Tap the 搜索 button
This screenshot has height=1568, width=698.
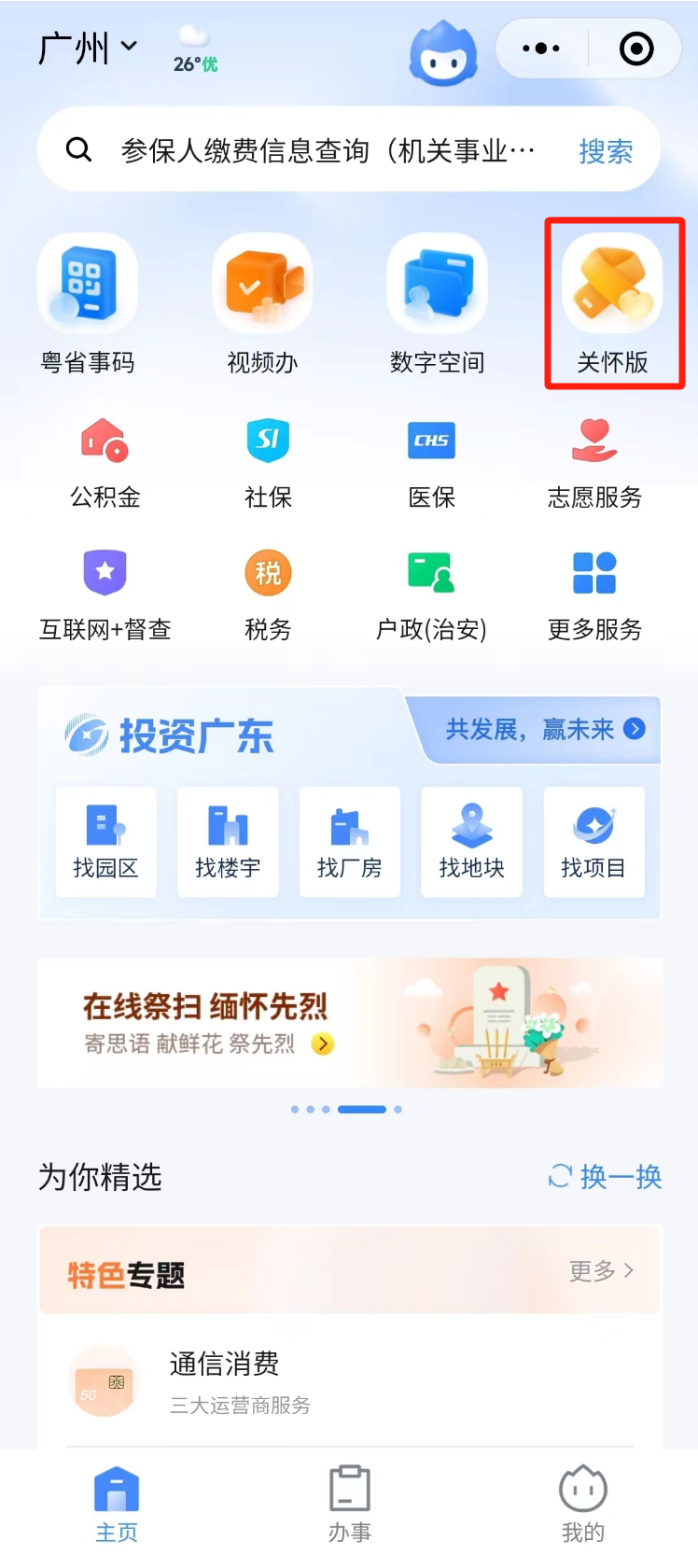pyautogui.click(x=606, y=150)
